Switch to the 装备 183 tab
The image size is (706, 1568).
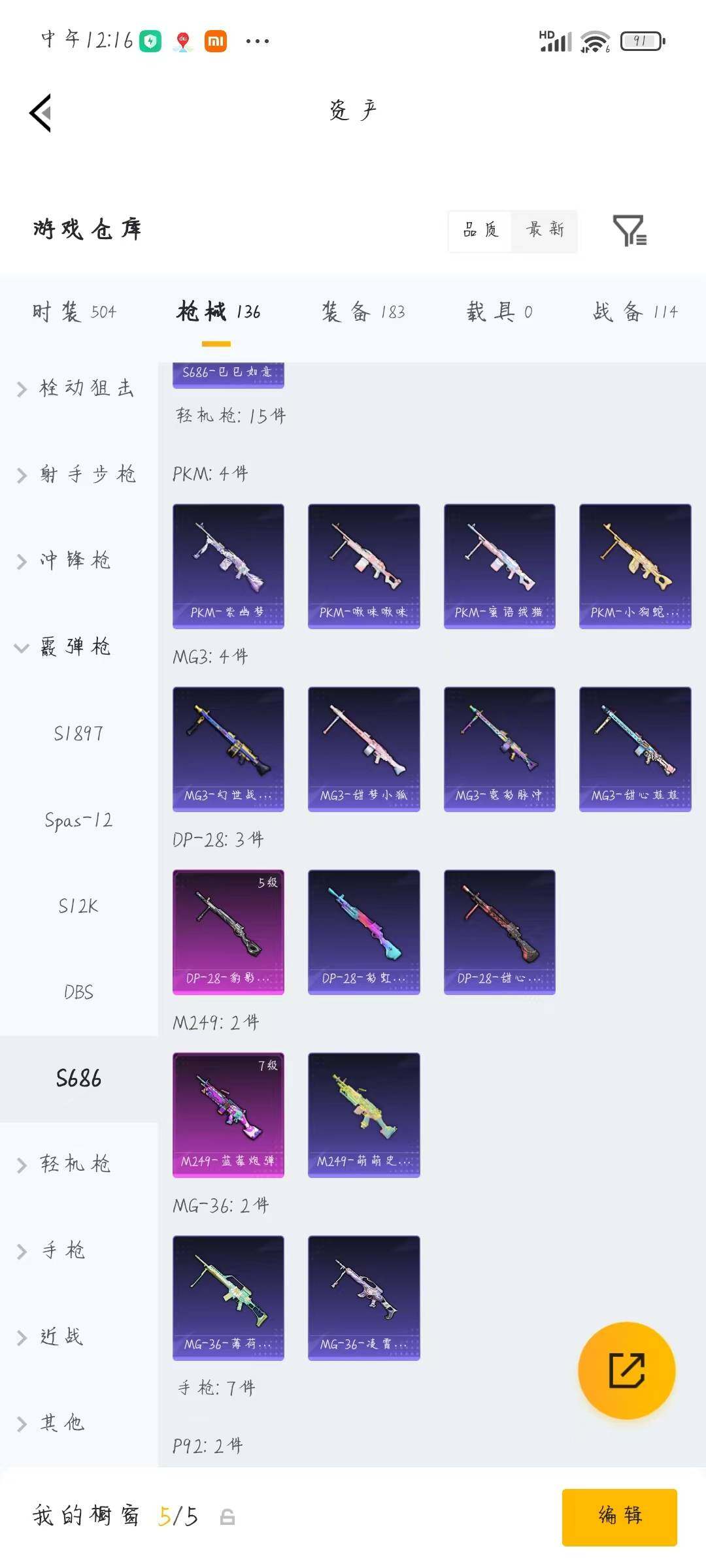363,312
